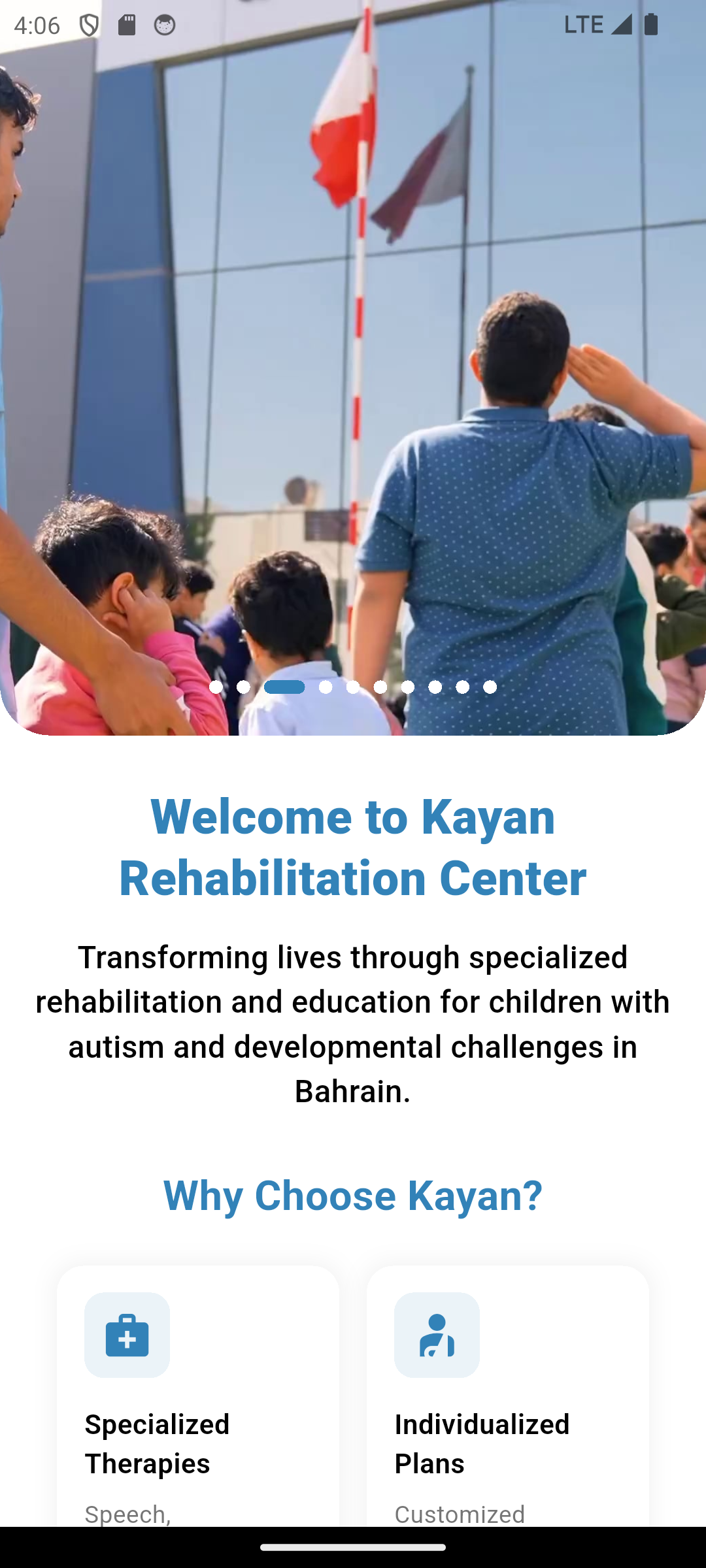Select the last carousel page dot
The width and height of the screenshot is (706, 1568).
[490, 687]
